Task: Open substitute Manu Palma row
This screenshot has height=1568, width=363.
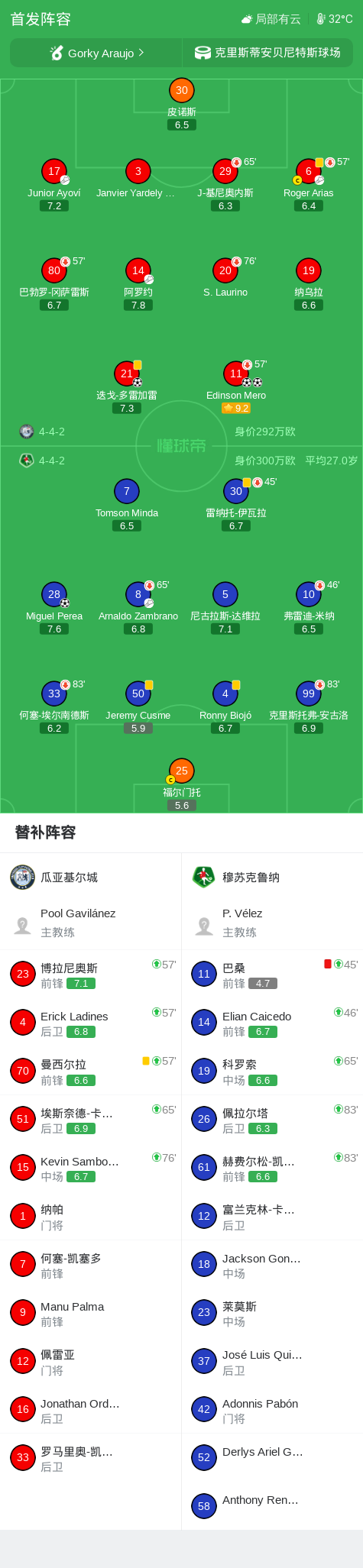Action: [91, 1312]
